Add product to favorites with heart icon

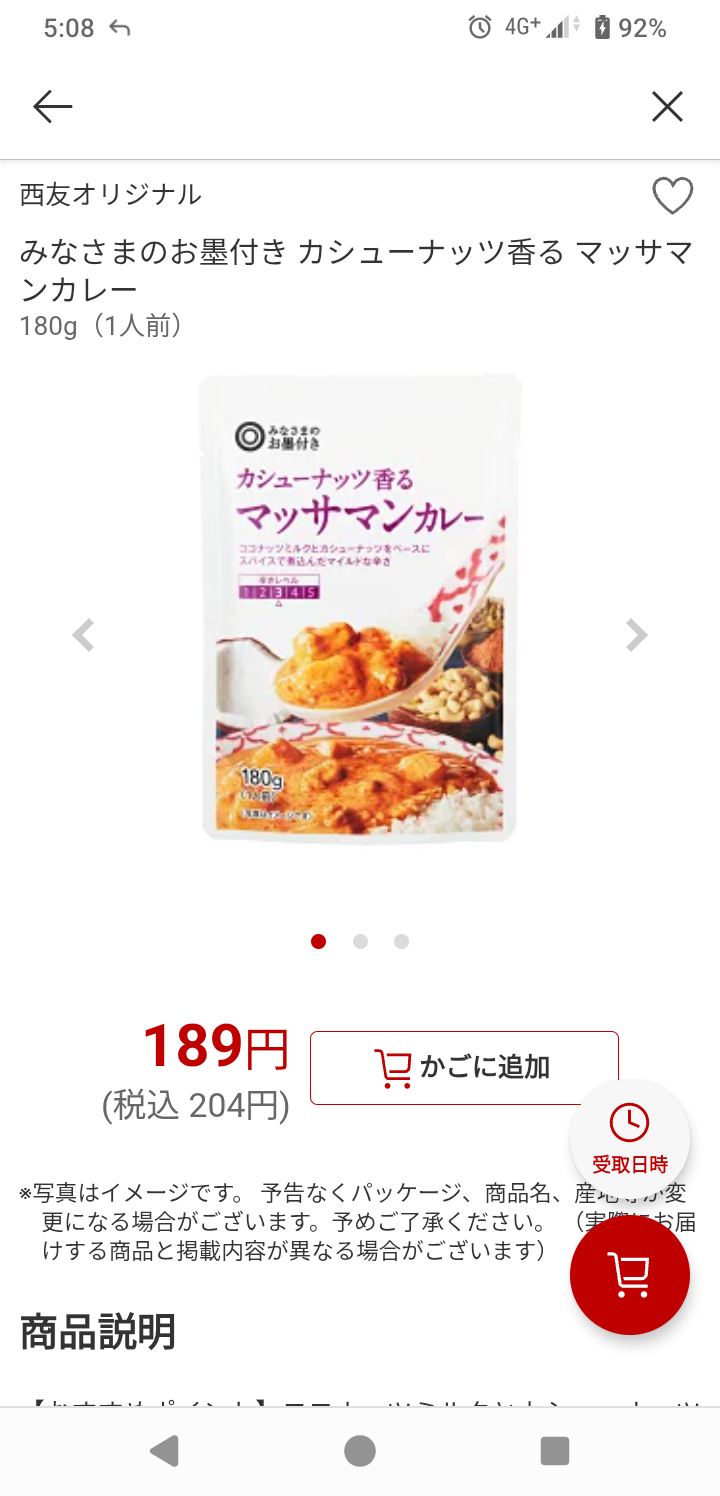(672, 196)
